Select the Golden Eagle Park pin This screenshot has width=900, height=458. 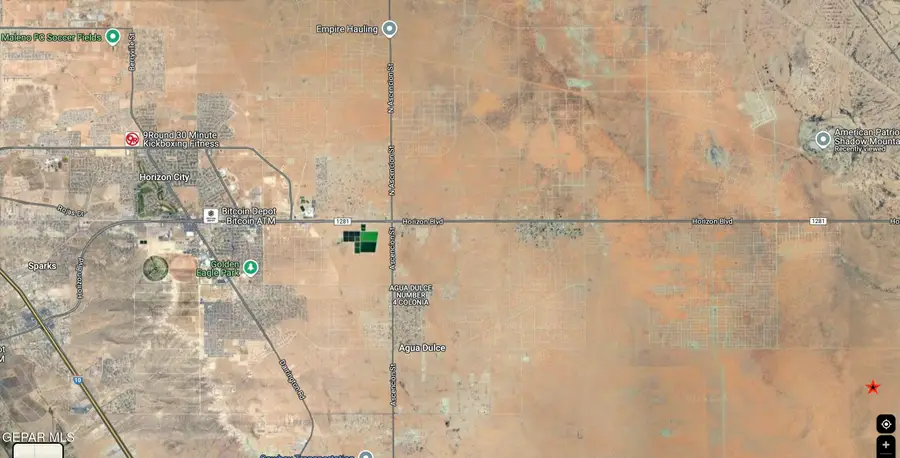251,267
